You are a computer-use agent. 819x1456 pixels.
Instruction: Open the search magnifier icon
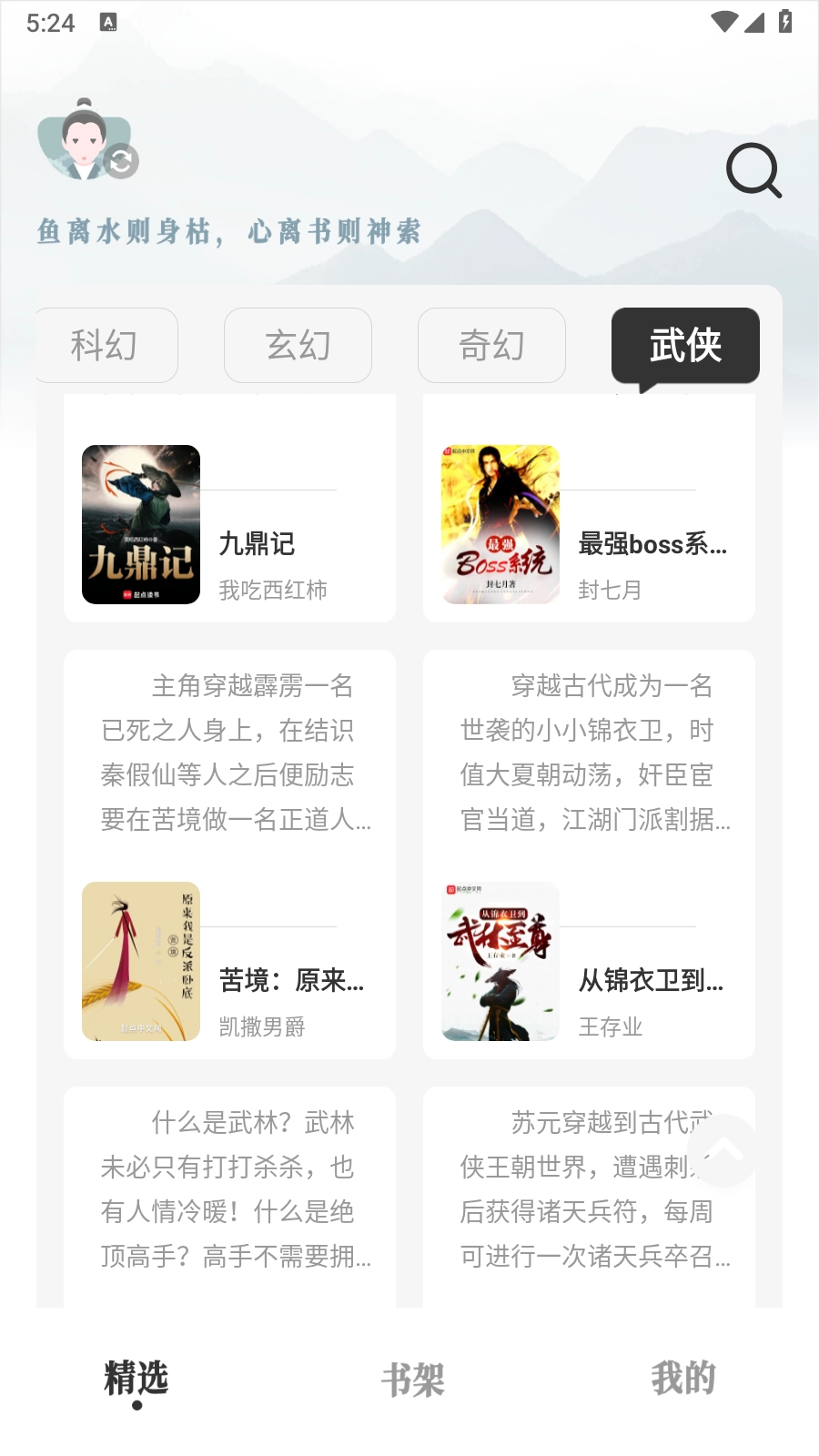click(x=753, y=170)
